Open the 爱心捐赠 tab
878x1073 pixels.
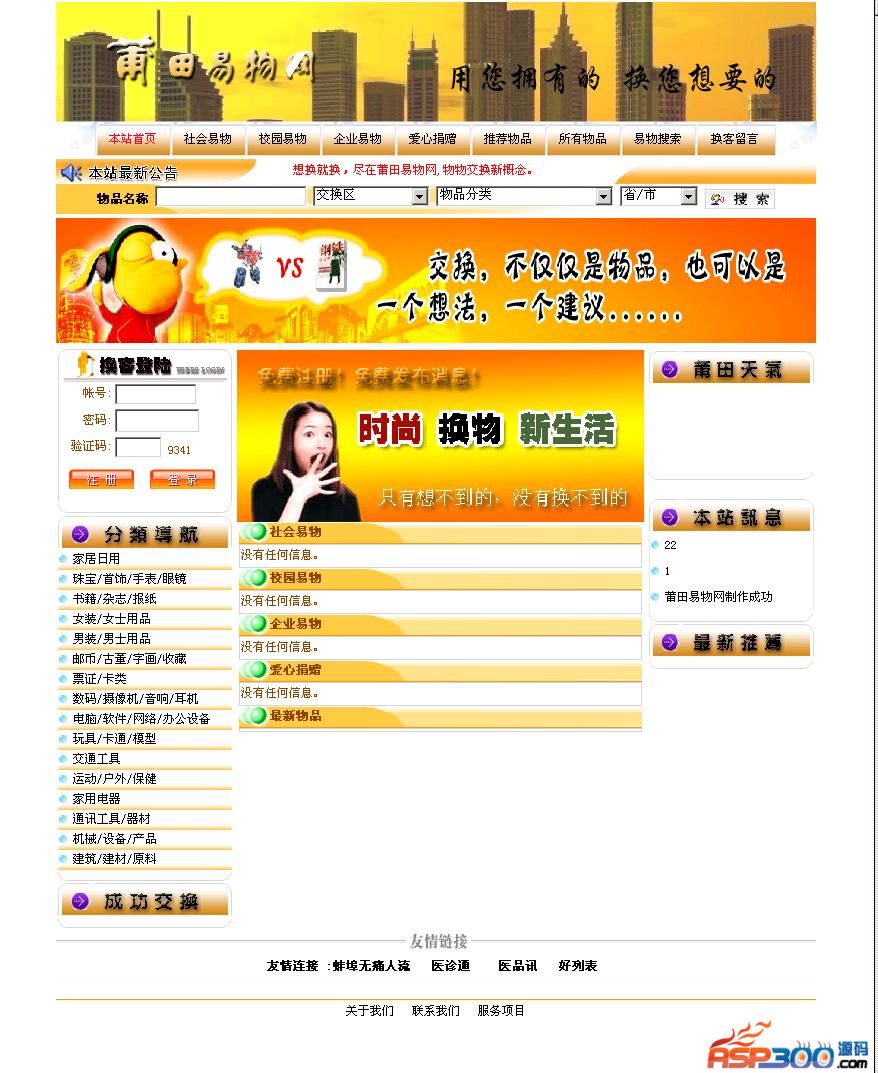(433, 139)
